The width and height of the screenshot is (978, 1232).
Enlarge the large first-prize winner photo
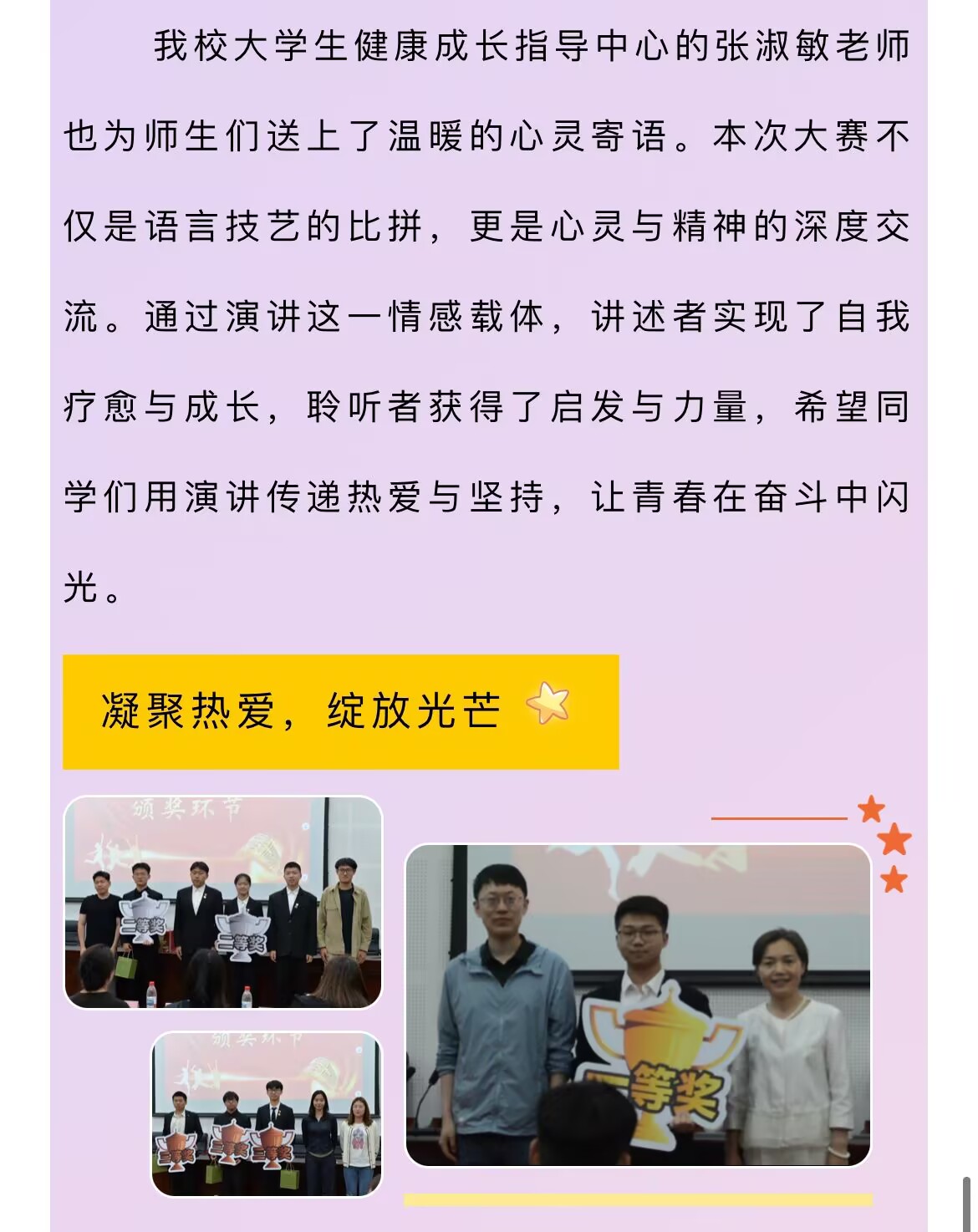(x=638, y=1005)
